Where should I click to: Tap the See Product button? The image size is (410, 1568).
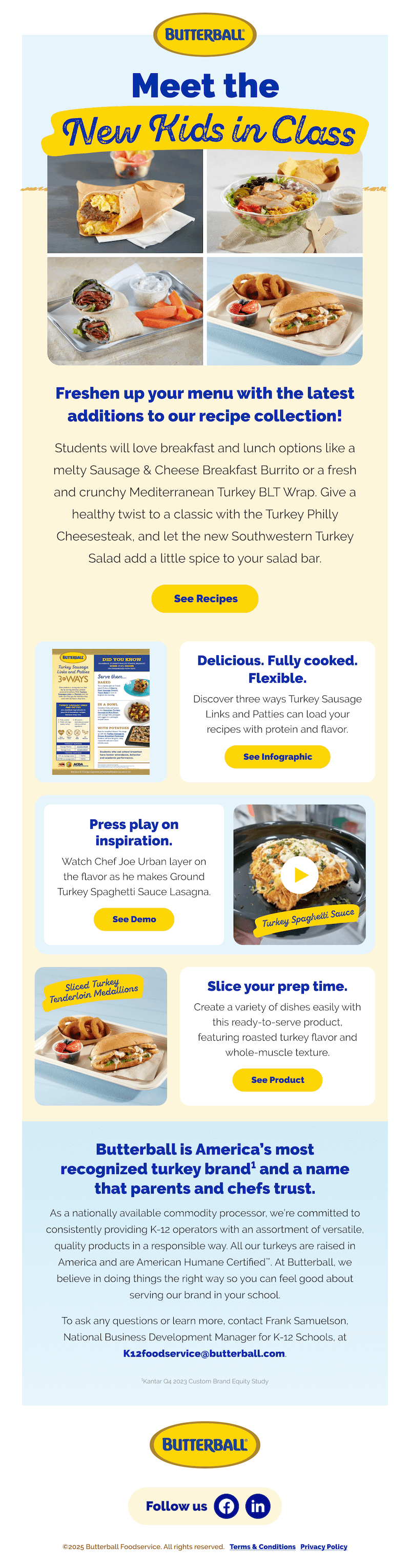277,1080
